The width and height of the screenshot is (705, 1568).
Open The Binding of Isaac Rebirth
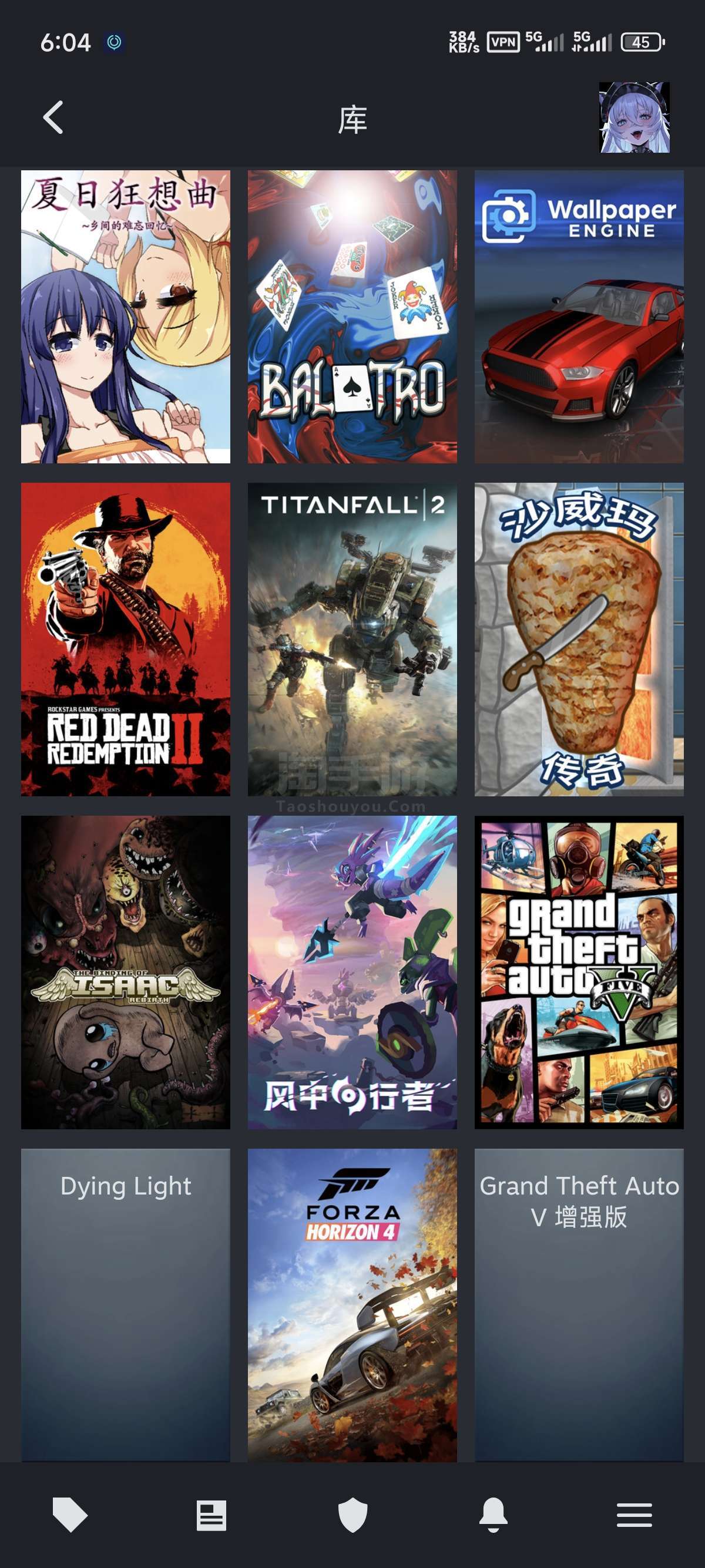(125, 972)
